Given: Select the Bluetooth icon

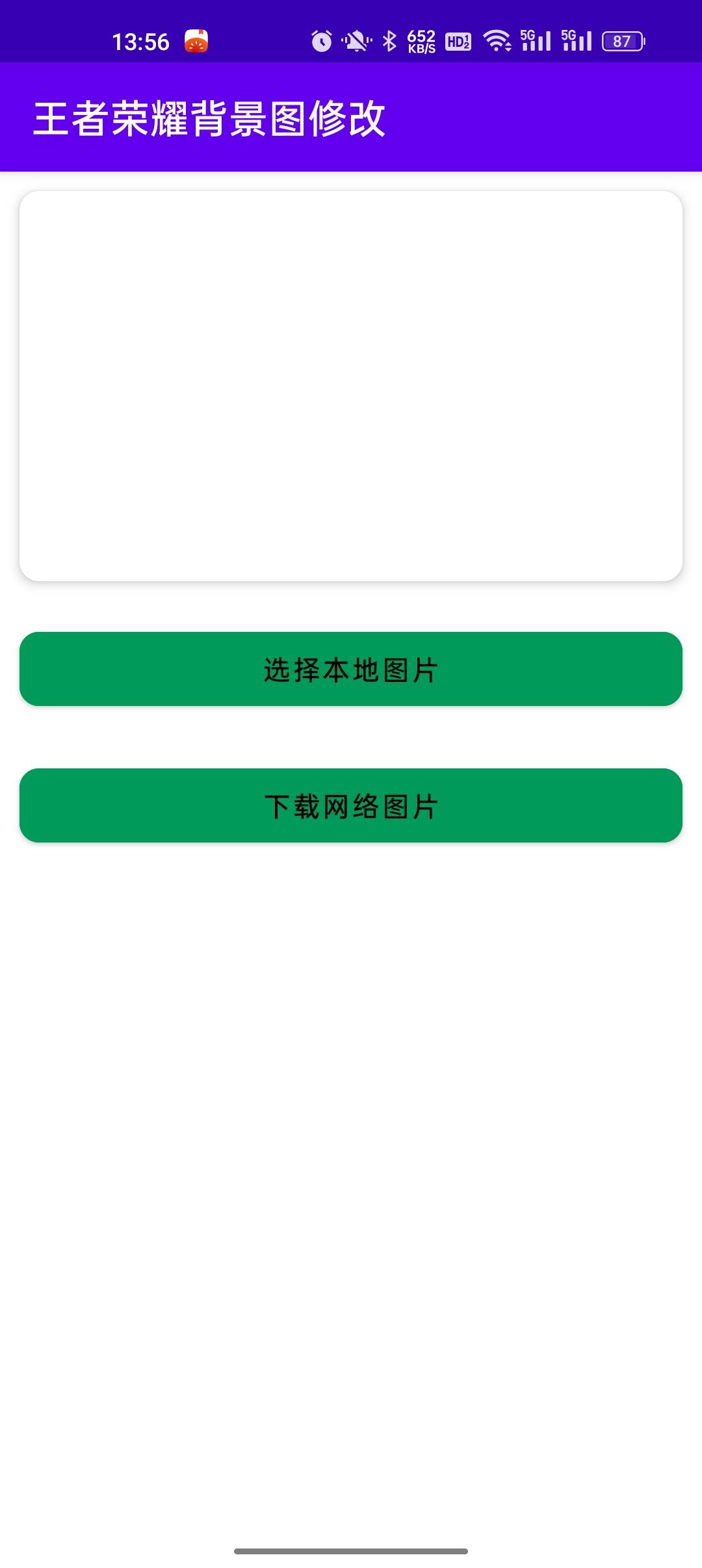Looking at the screenshot, I should click(x=389, y=40).
